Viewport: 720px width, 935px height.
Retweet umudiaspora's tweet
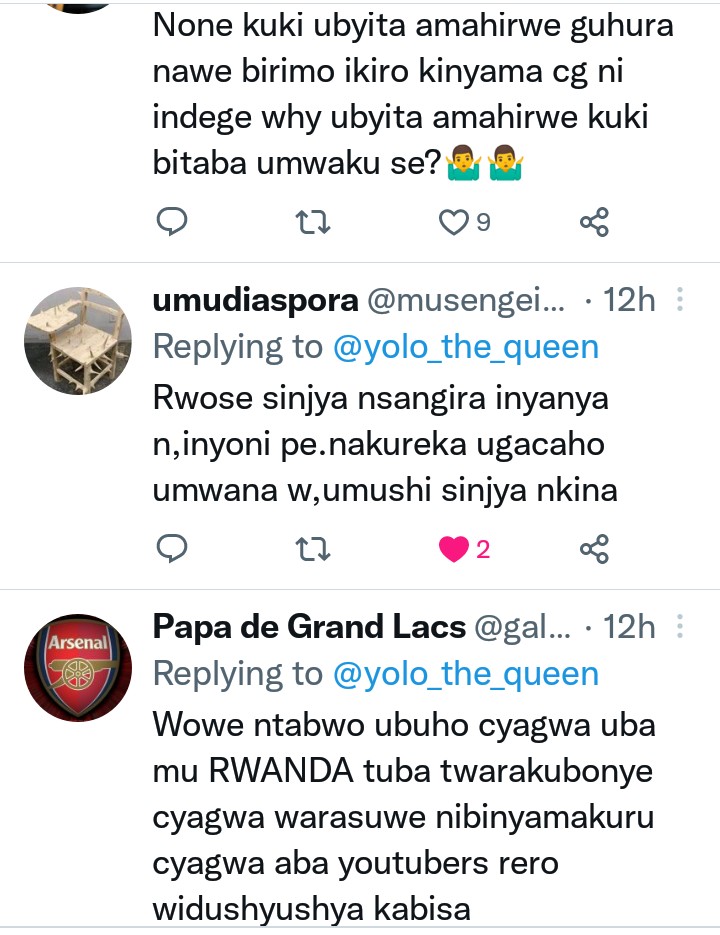click(314, 548)
